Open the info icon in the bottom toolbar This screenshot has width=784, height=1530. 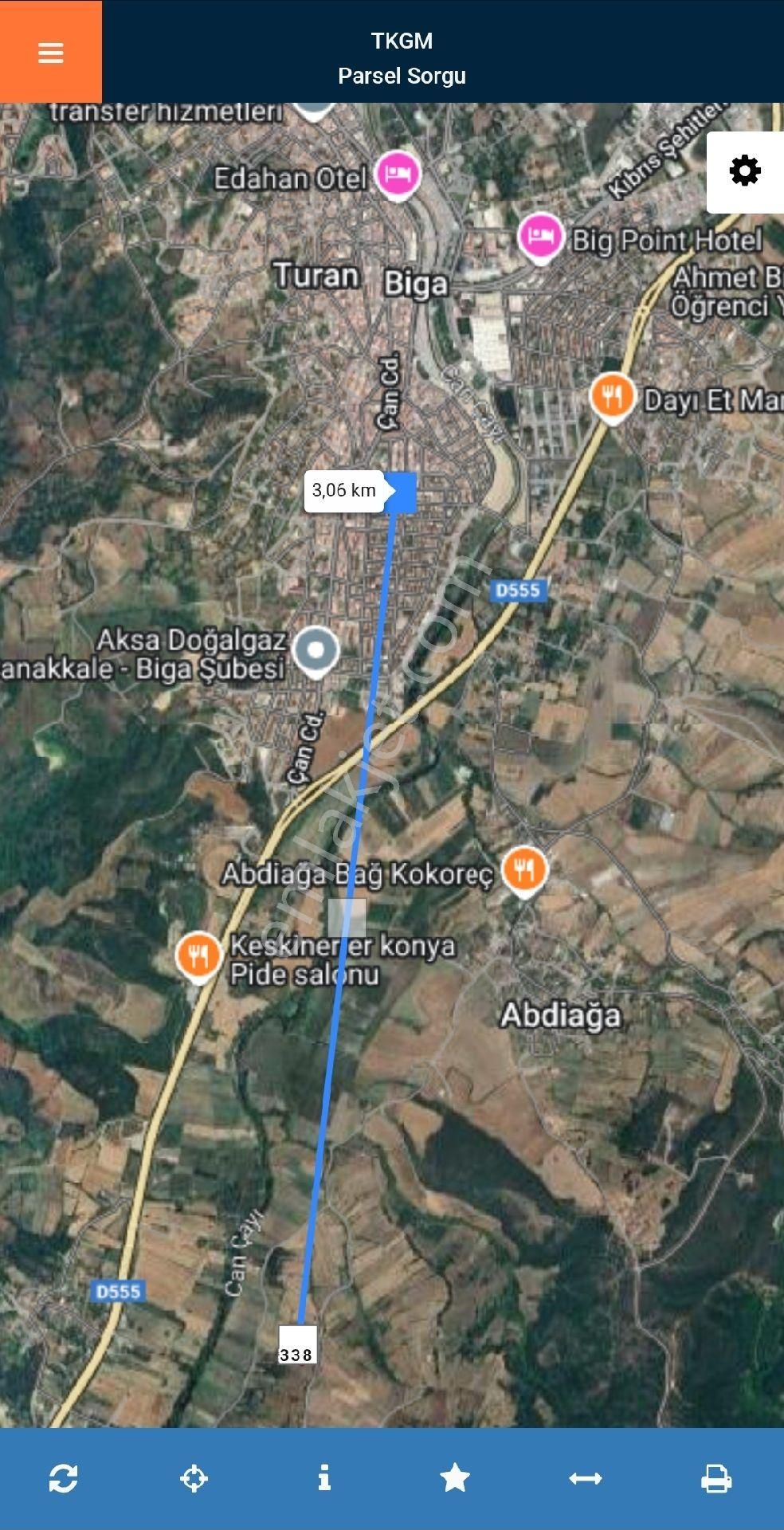[323, 1477]
